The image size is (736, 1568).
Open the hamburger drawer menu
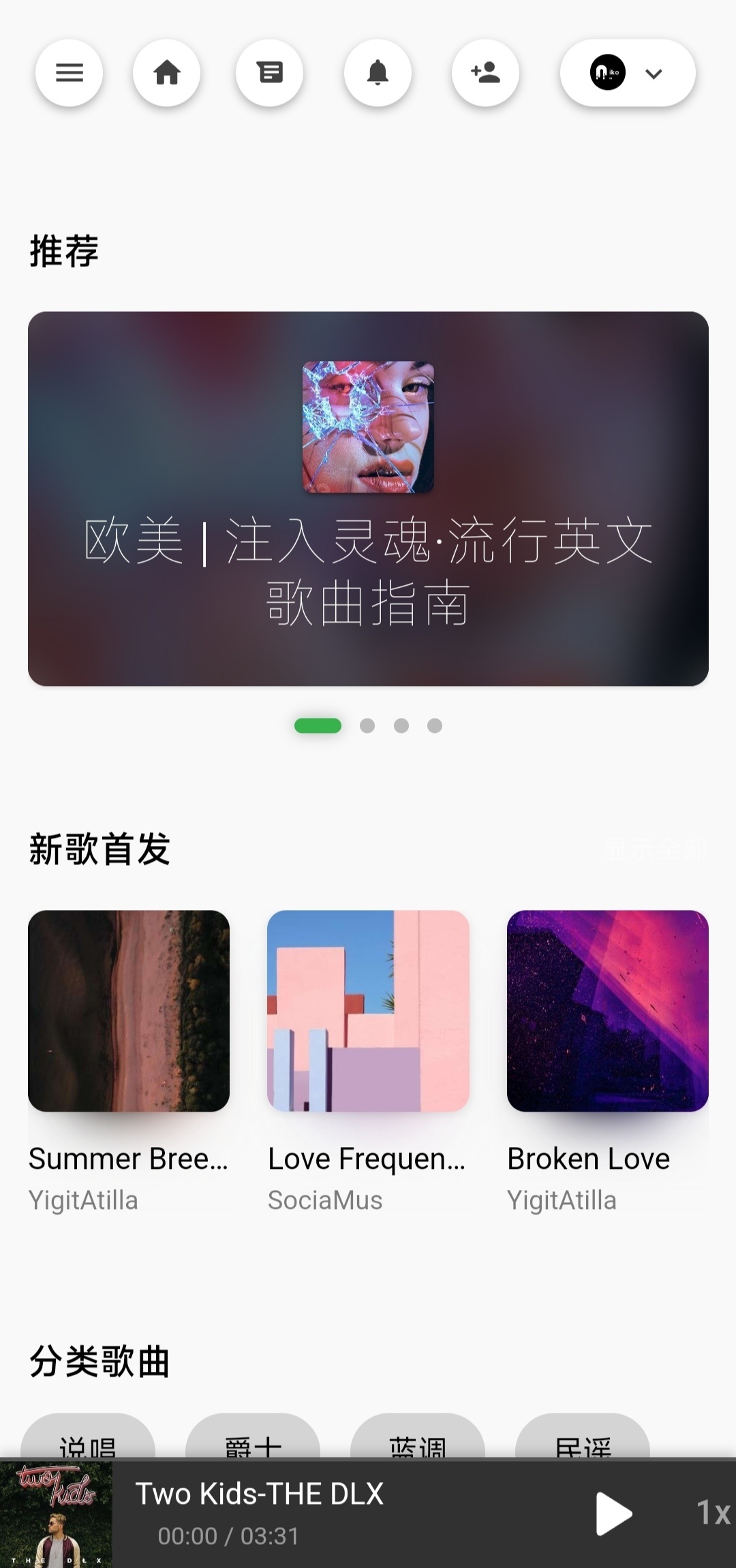pos(70,73)
